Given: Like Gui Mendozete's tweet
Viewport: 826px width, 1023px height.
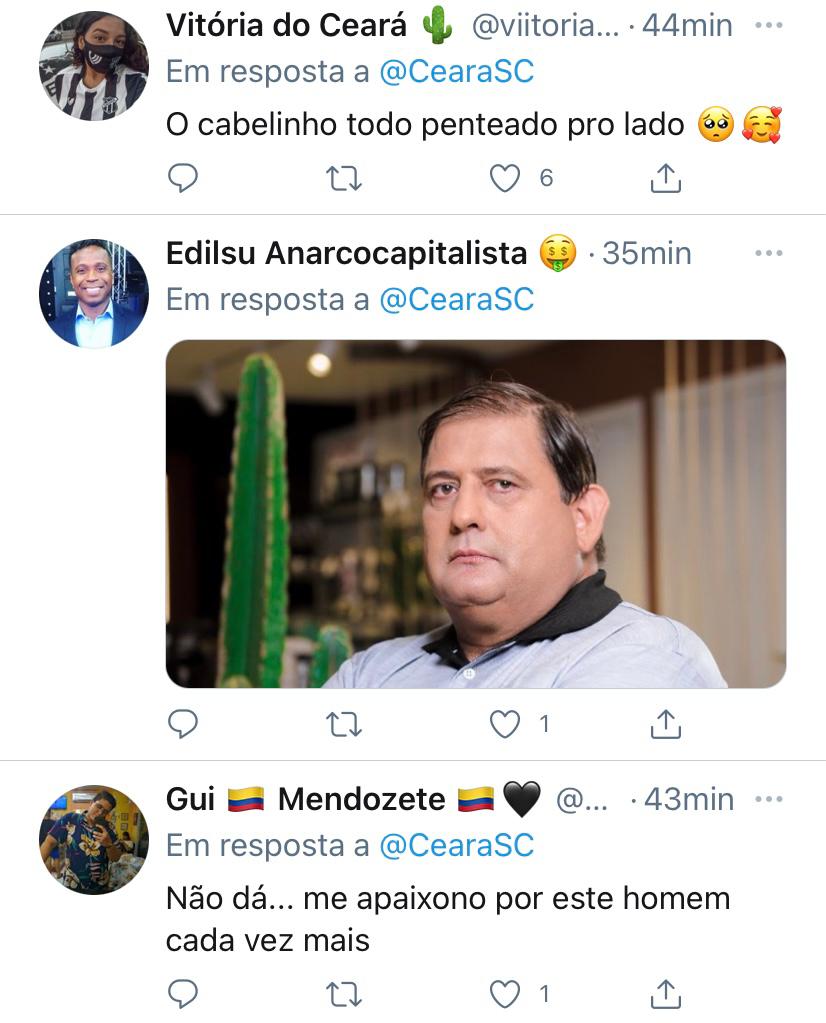Looking at the screenshot, I should tap(505, 994).
